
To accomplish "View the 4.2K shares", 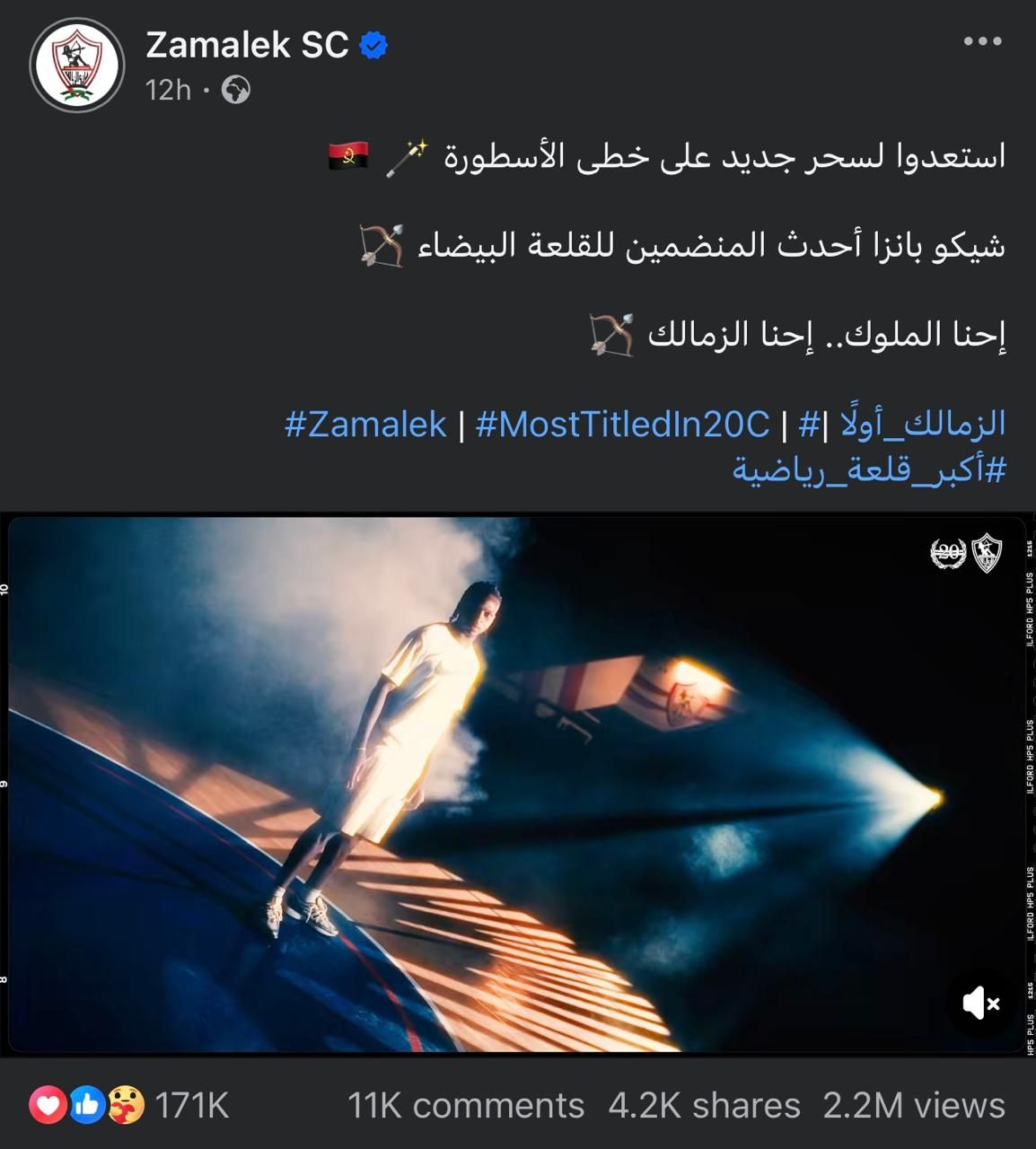I will coord(704,1105).
